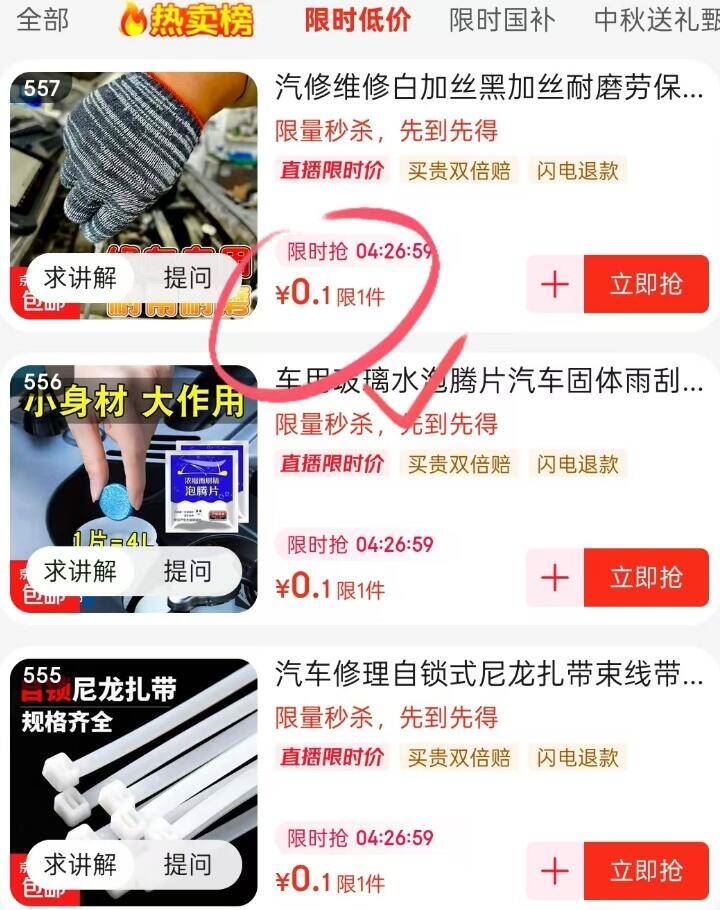
Task: Select the 限时国补 tab
Action: pos(501,19)
